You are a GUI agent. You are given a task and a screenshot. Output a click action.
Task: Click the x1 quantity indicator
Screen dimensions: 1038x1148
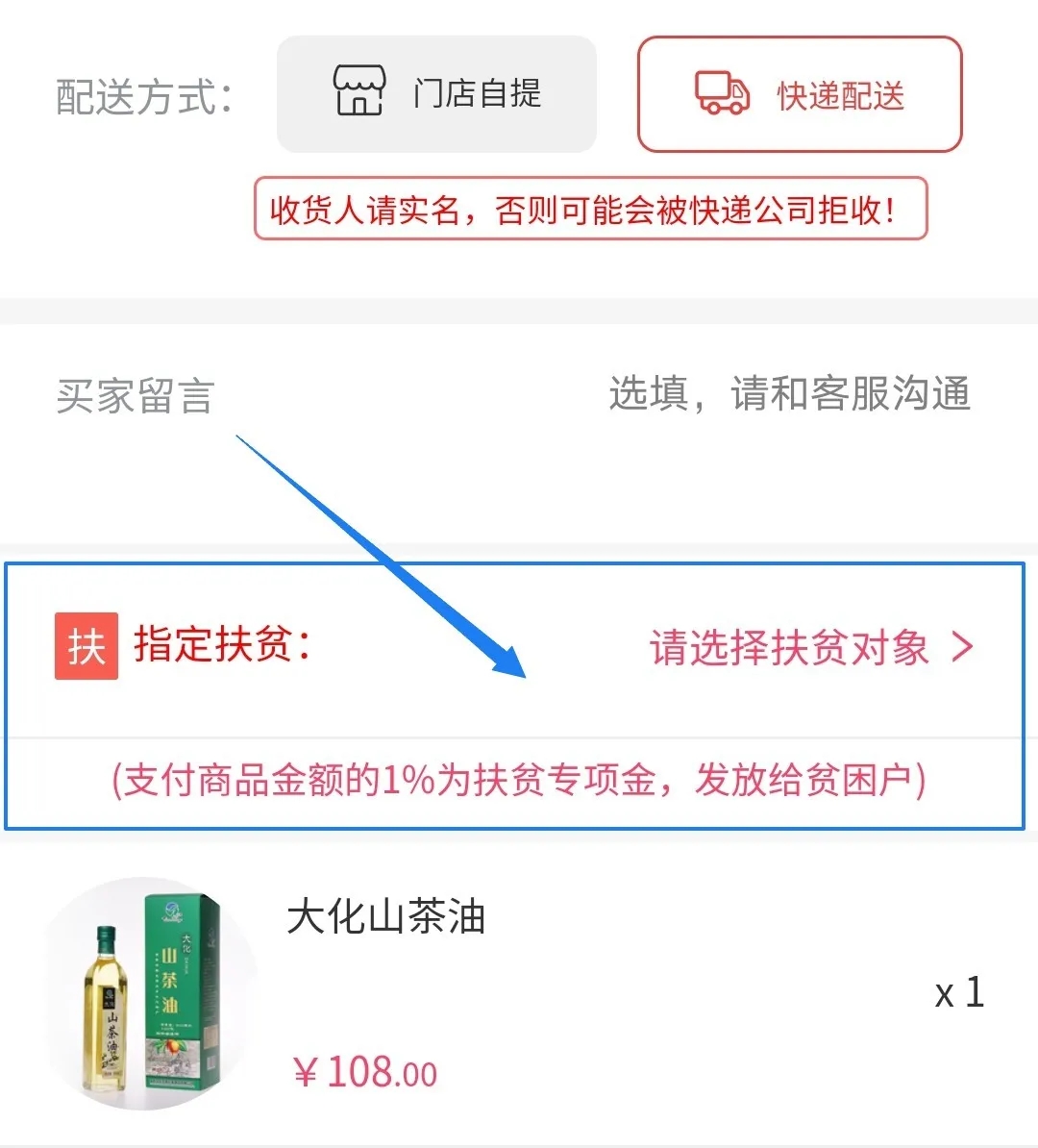click(958, 992)
